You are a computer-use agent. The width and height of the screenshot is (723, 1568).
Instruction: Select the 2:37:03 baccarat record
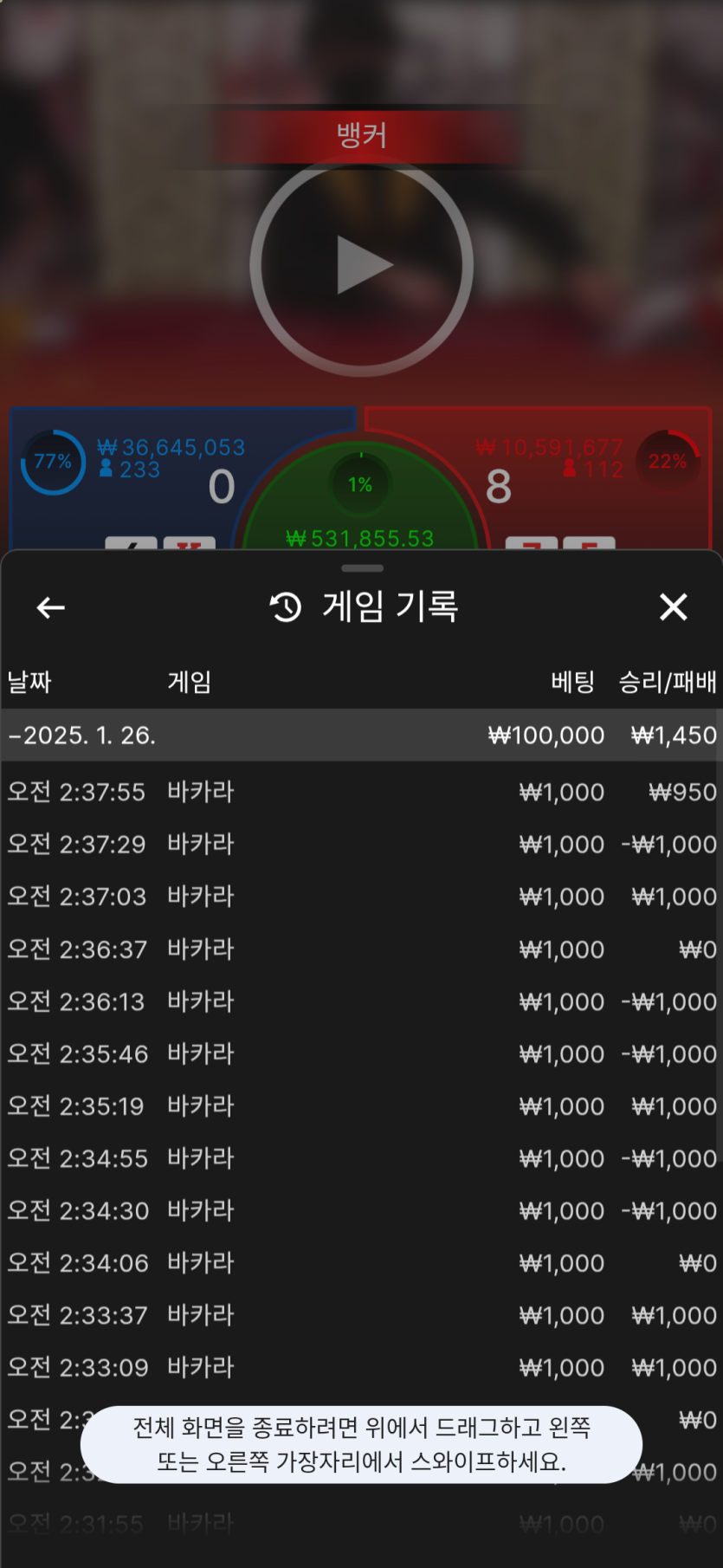(x=361, y=897)
